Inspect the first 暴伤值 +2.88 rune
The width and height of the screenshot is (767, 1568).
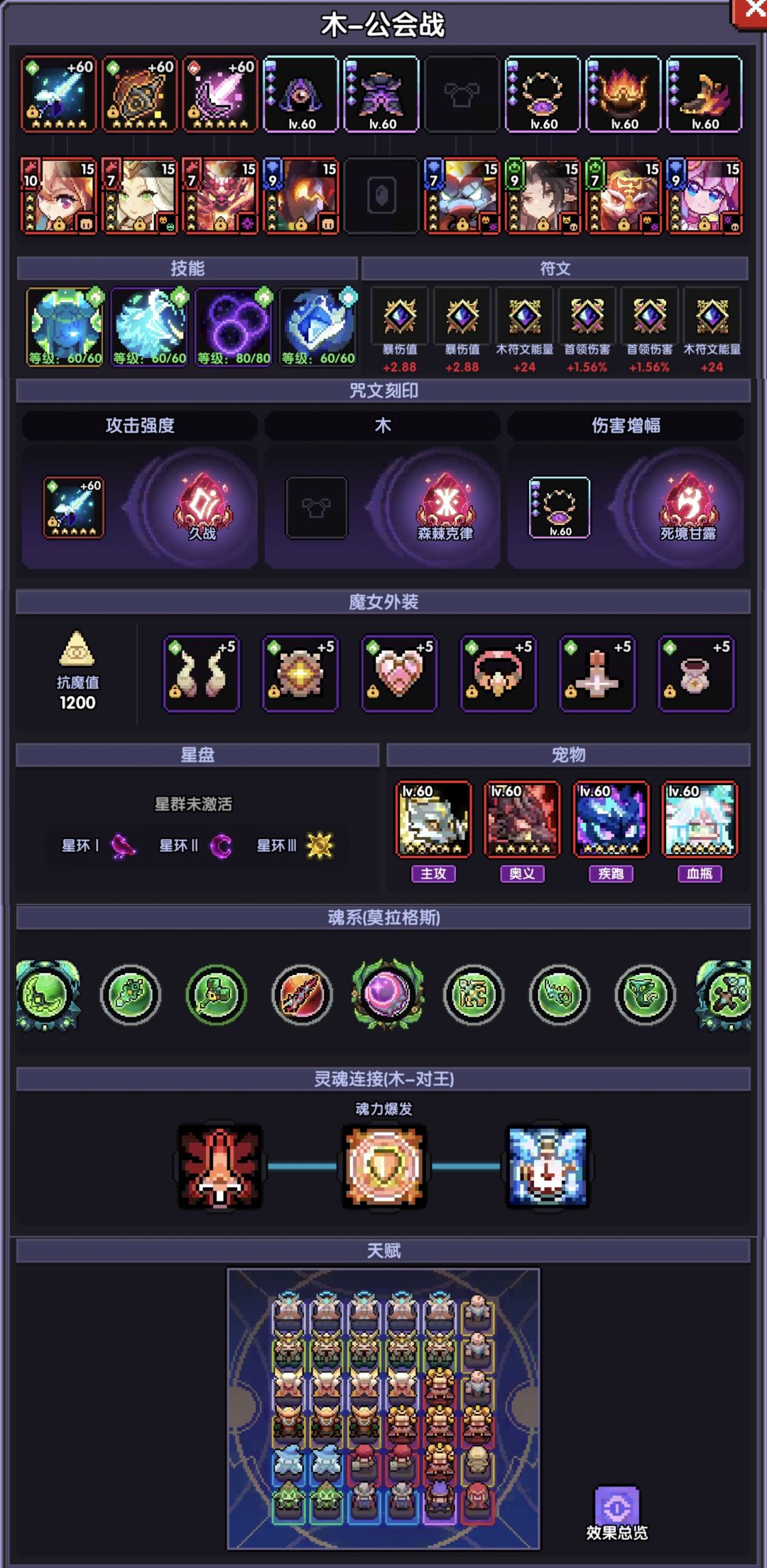coord(400,330)
